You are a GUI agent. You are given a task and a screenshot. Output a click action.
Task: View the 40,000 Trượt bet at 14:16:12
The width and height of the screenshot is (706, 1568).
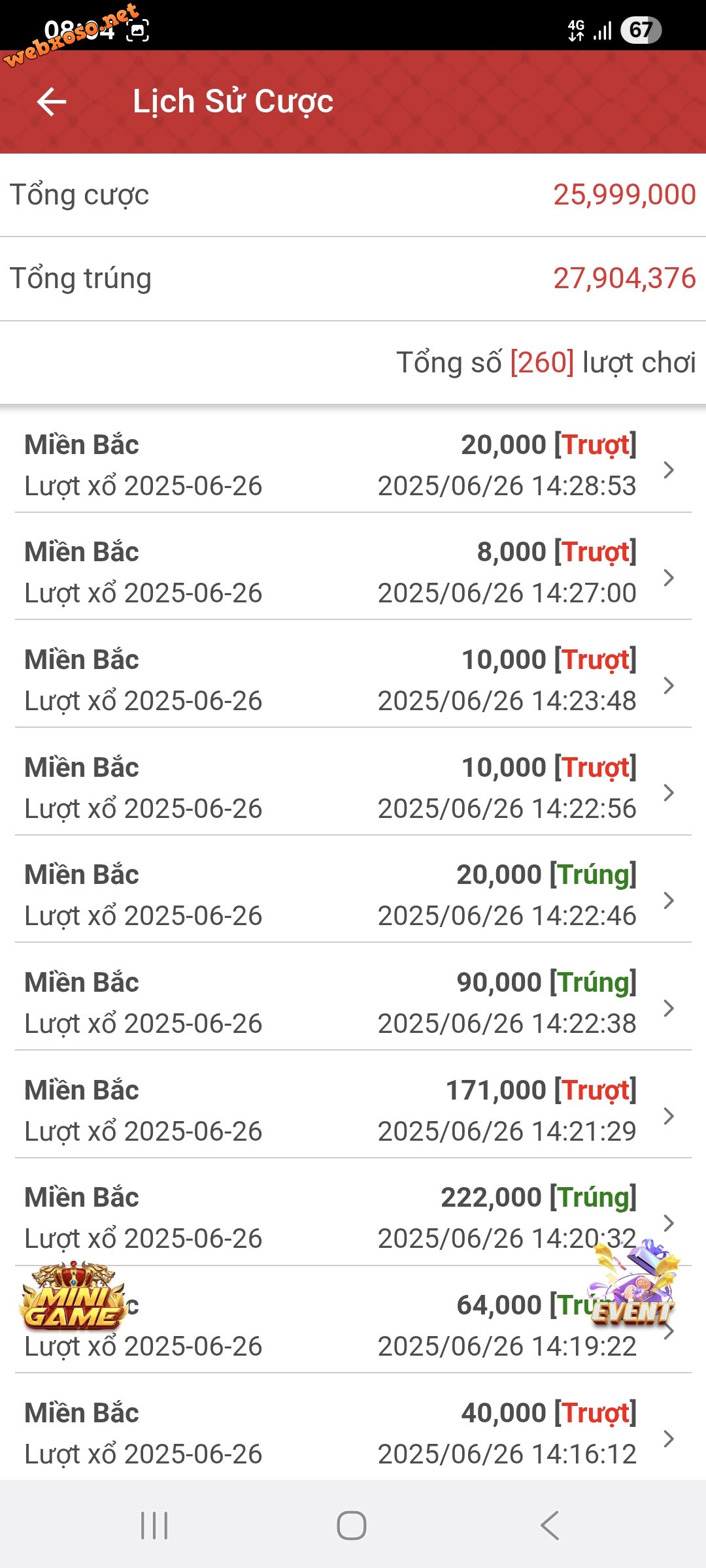(x=353, y=1432)
